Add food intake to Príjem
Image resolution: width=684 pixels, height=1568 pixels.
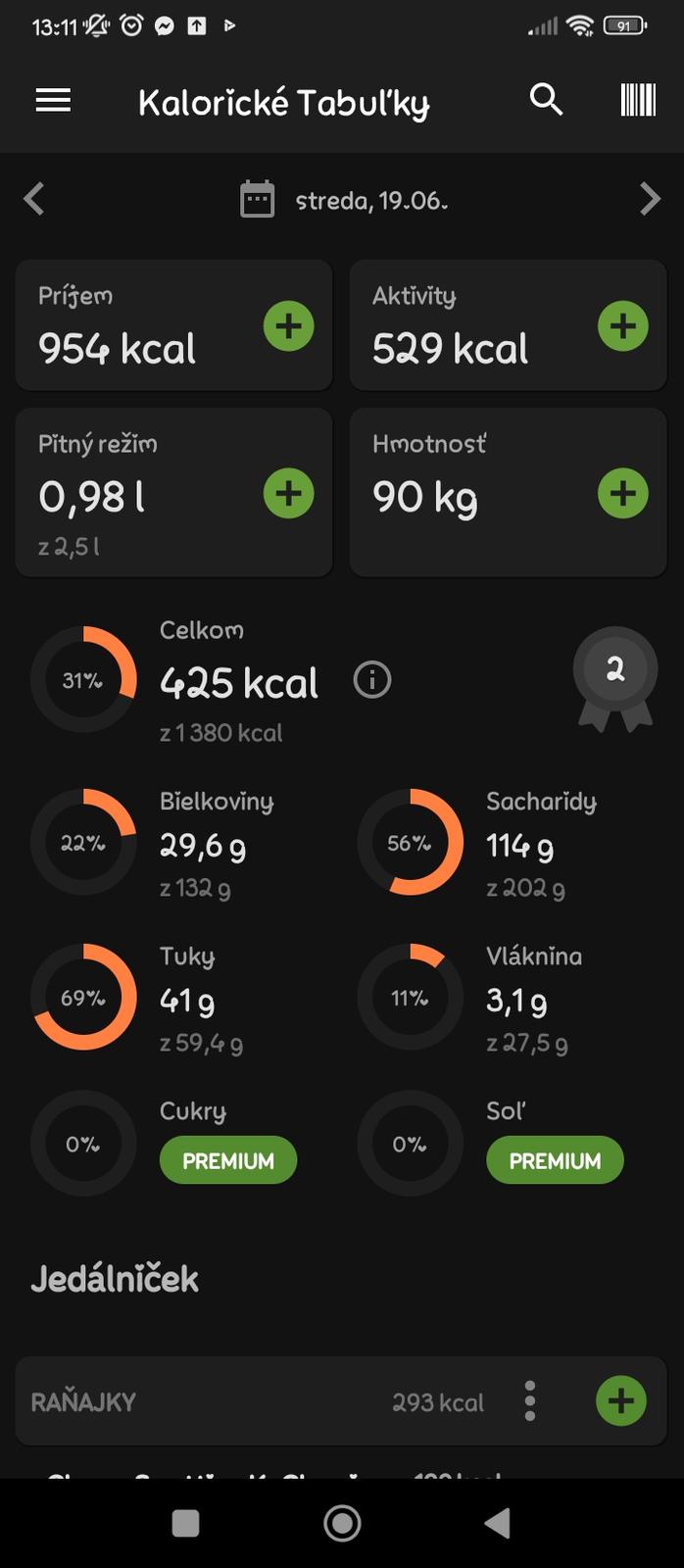[289, 326]
